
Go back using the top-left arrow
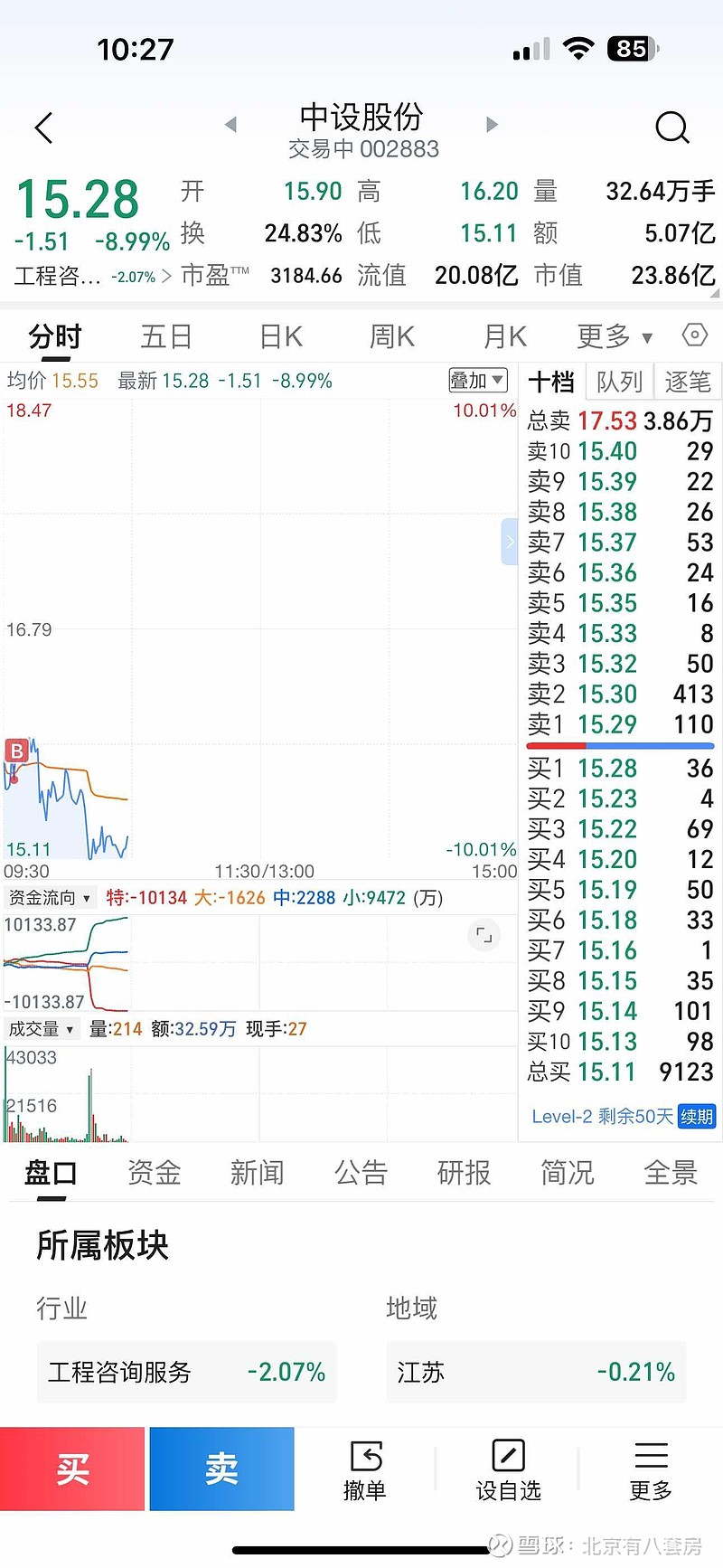coord(43,128)
